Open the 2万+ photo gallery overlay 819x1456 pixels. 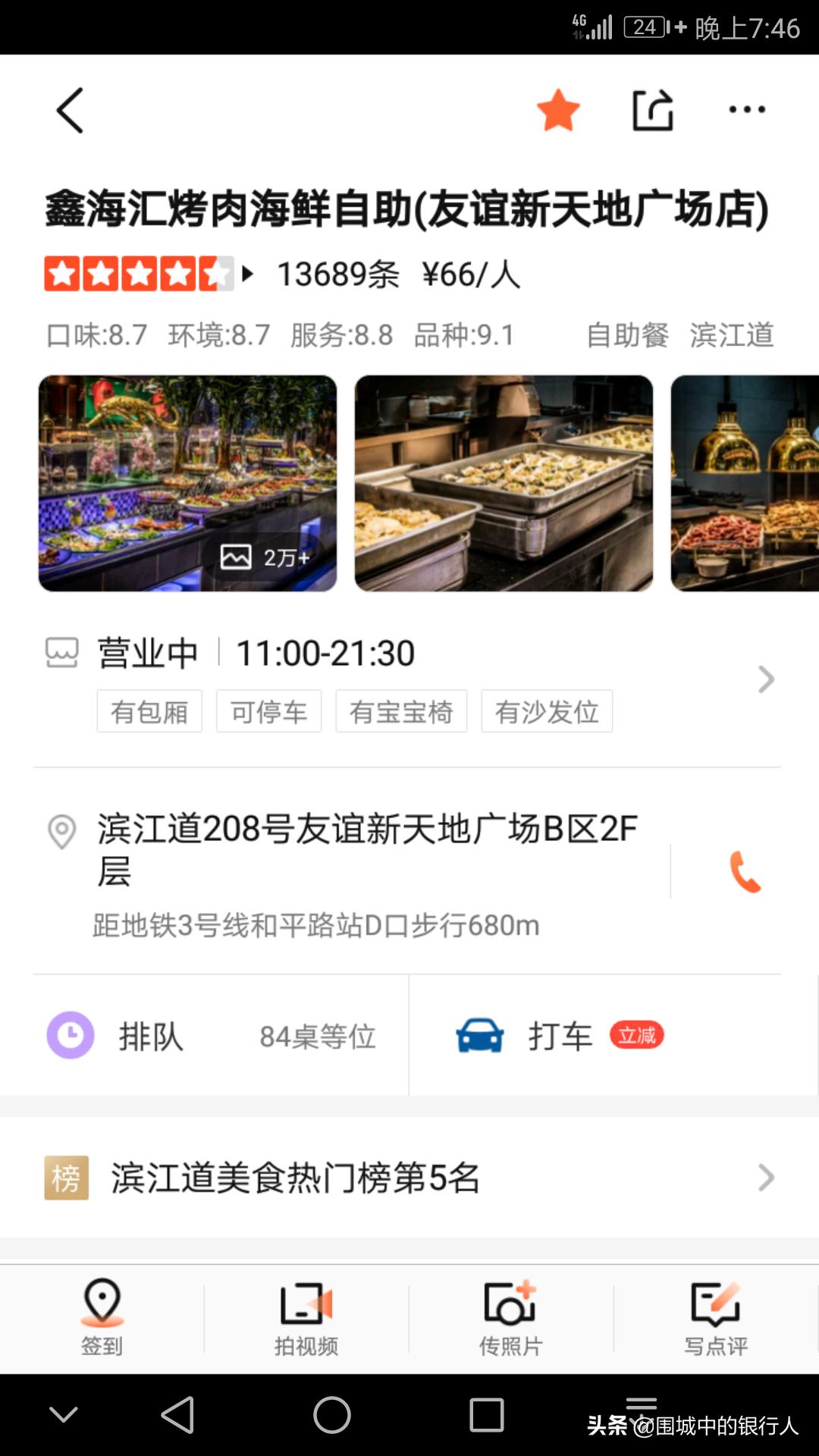(262, 556)
